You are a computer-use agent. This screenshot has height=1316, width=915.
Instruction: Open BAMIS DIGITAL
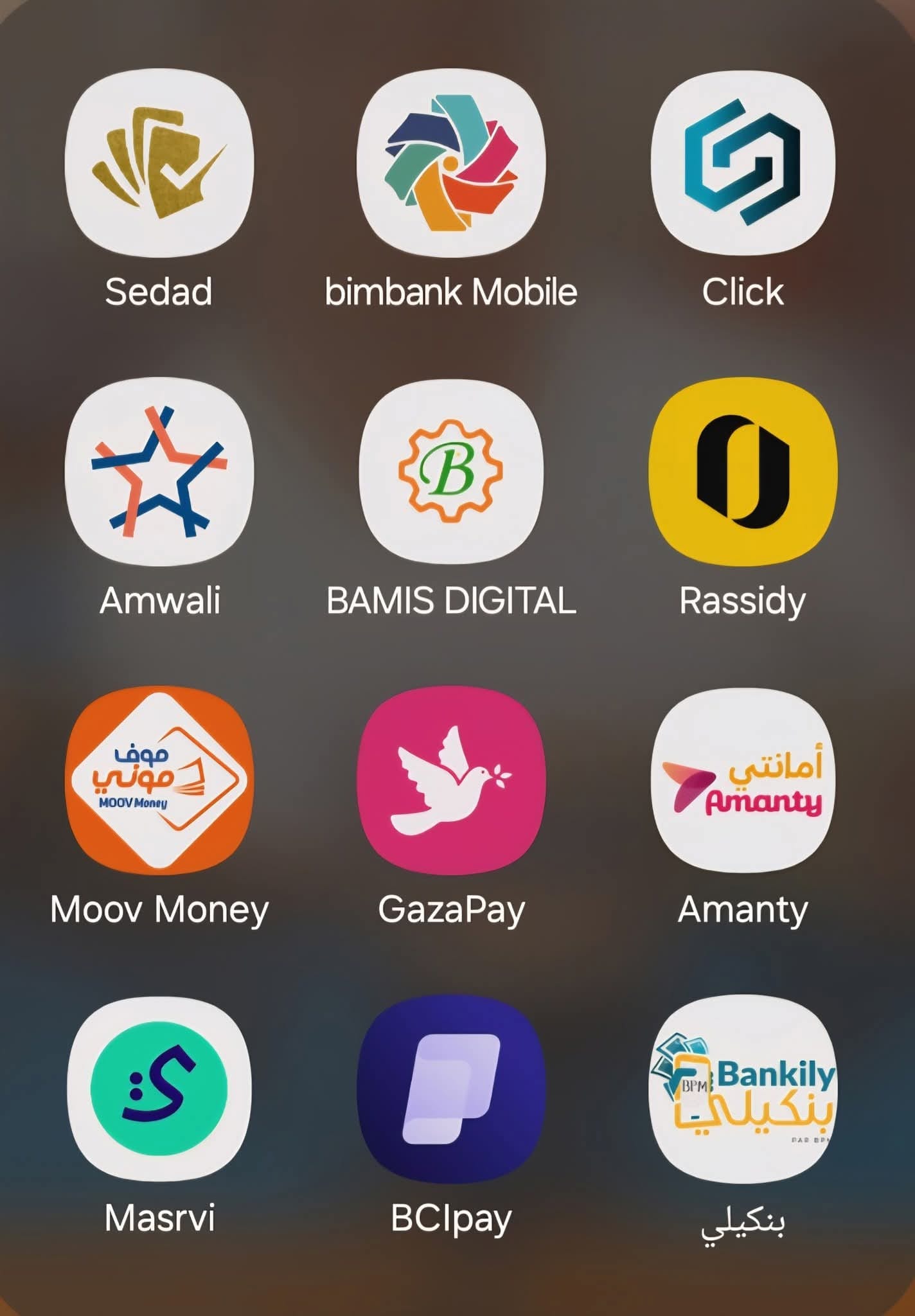point(451,472)
